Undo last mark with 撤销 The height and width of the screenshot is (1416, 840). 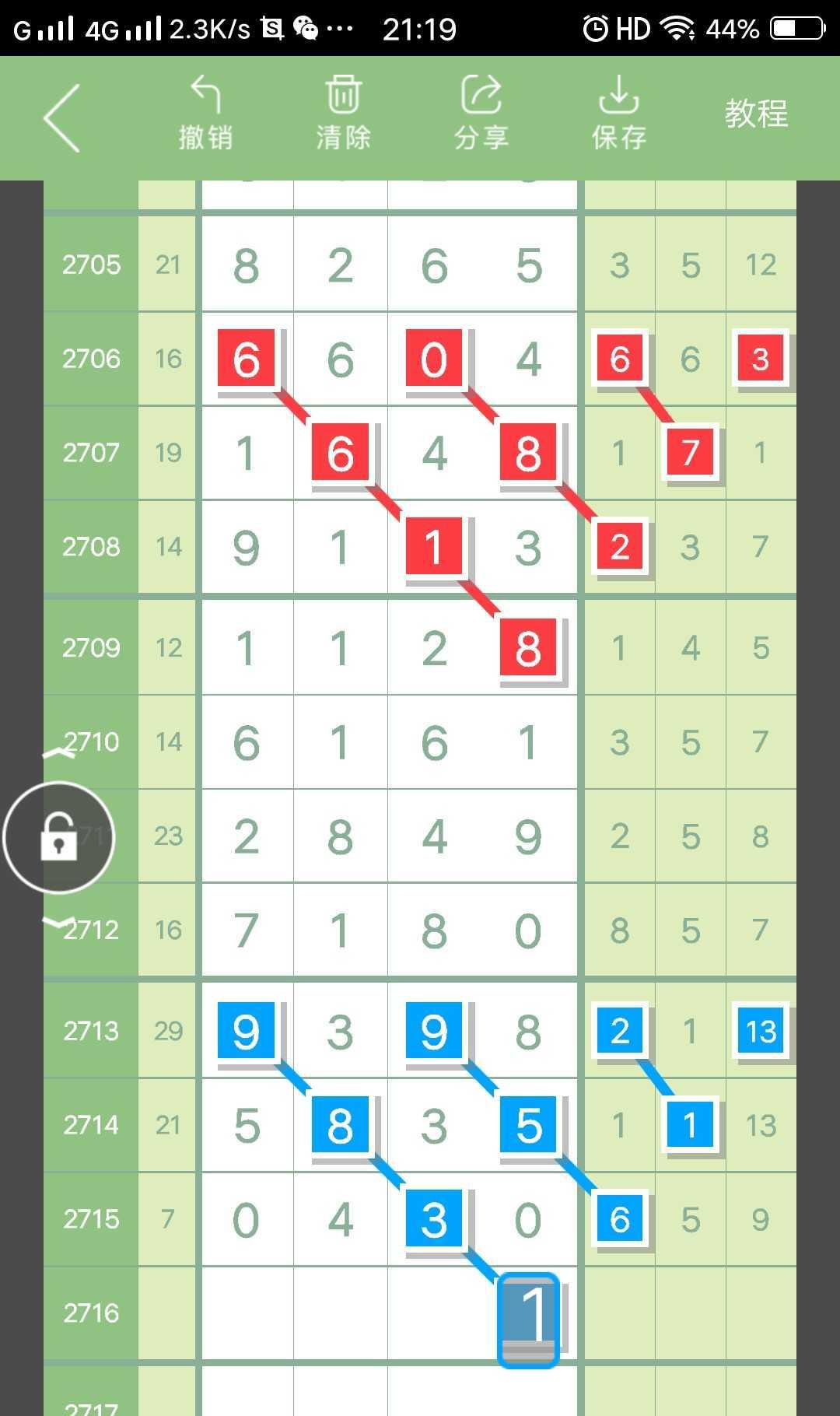(205, 114)
